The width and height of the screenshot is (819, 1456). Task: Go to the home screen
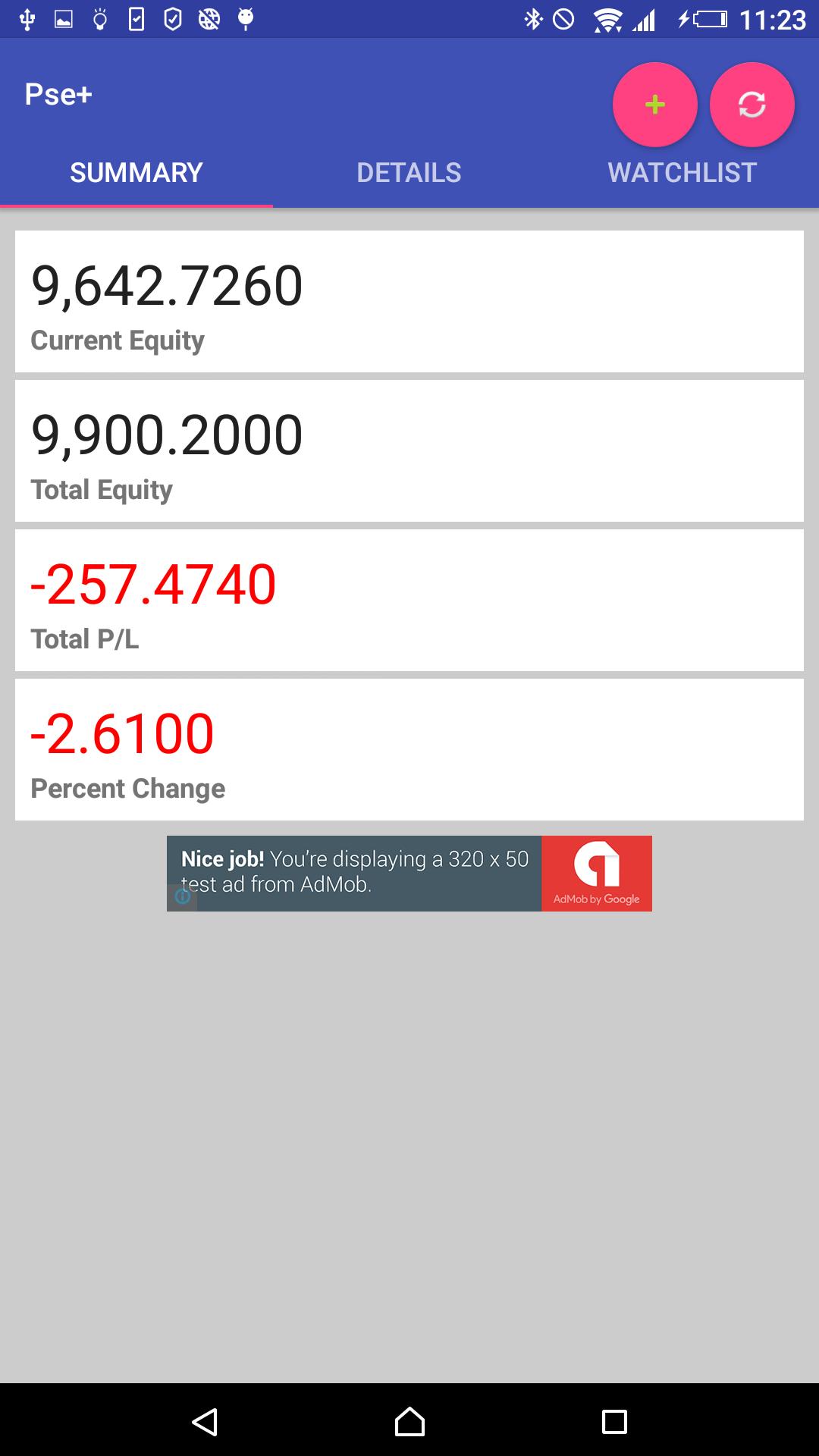(409, 1421)
